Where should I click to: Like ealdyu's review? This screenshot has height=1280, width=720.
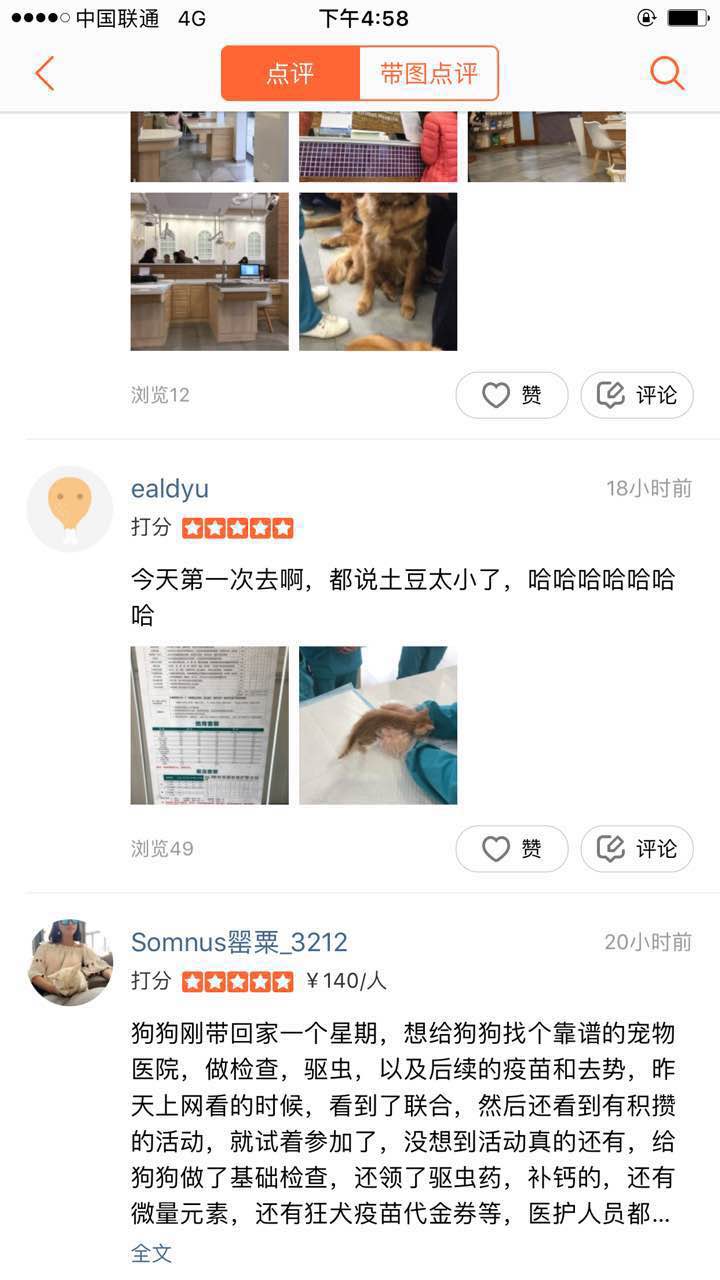coord(512,849)
